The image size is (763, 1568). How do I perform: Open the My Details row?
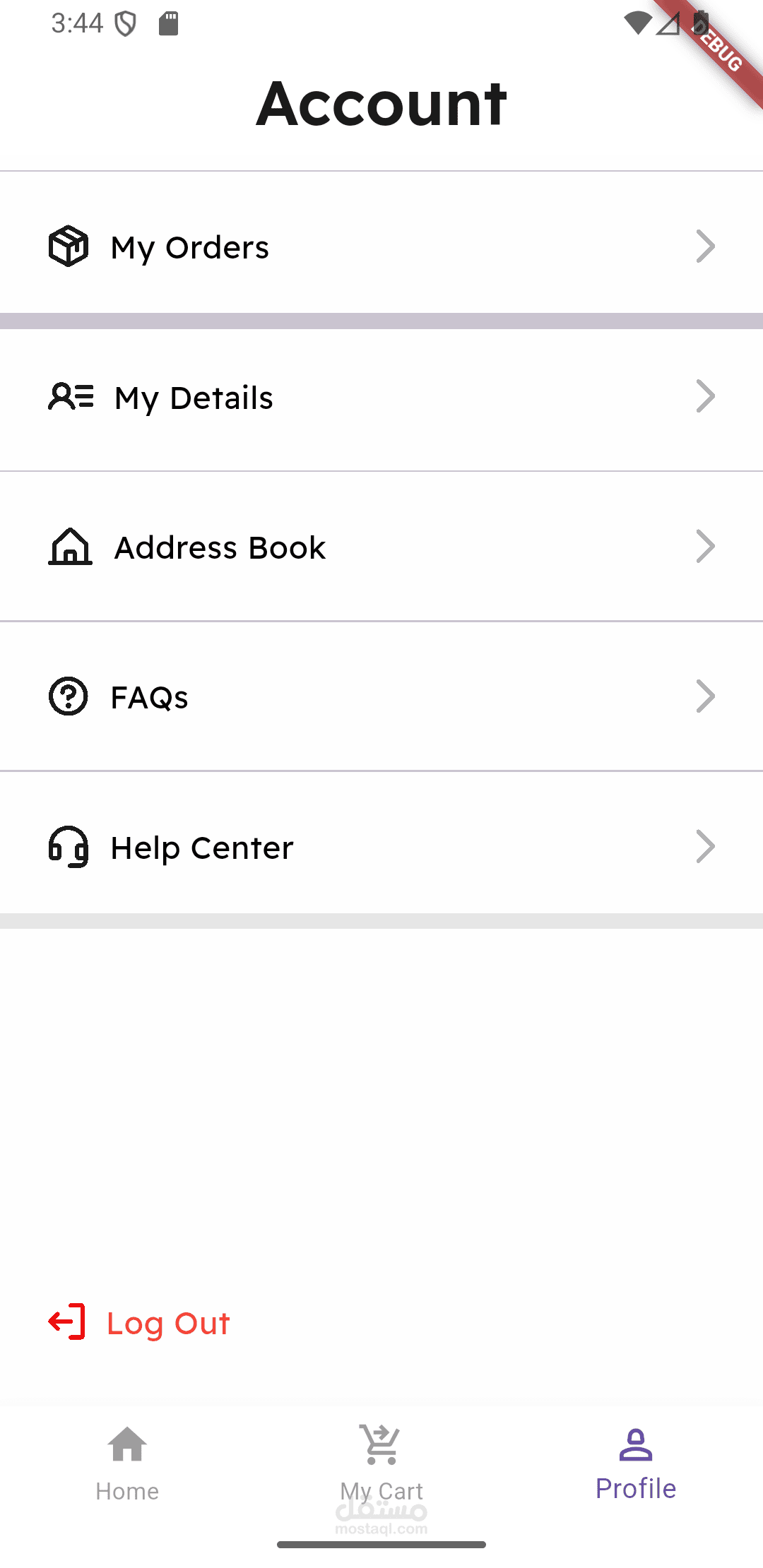(x=381, y=397)
